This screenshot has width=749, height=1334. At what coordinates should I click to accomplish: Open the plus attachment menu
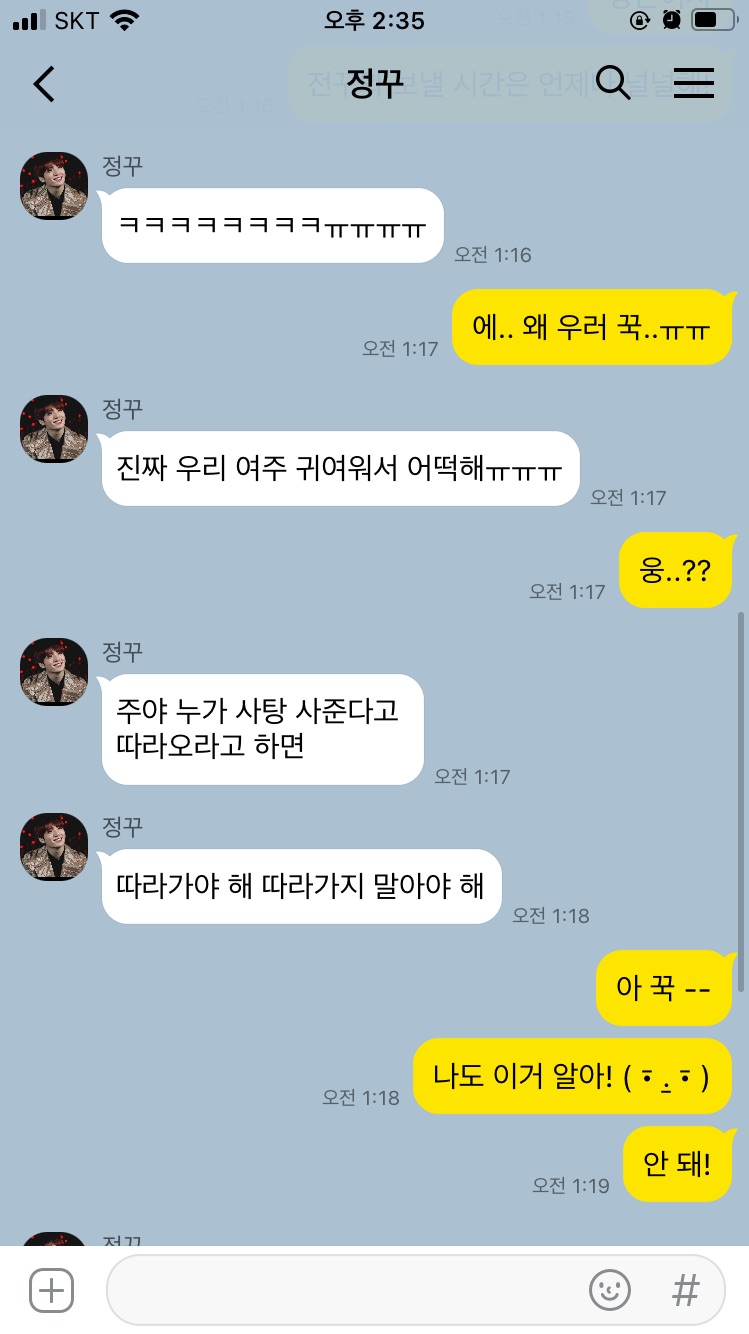51,1290
